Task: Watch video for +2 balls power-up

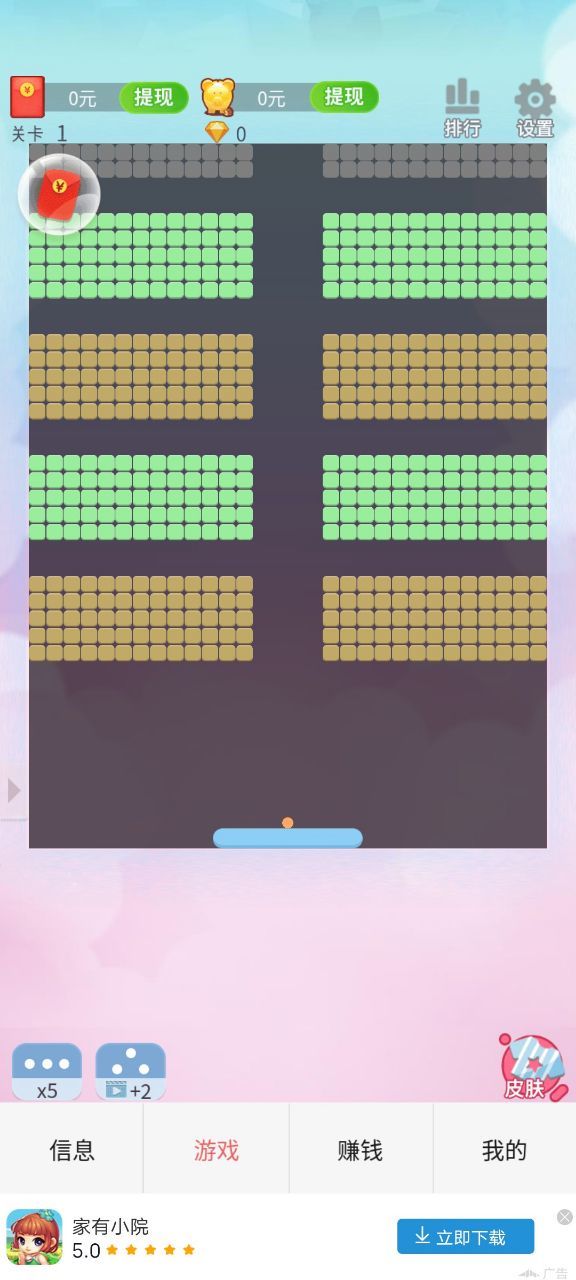Action: (x=130, y=1072)
